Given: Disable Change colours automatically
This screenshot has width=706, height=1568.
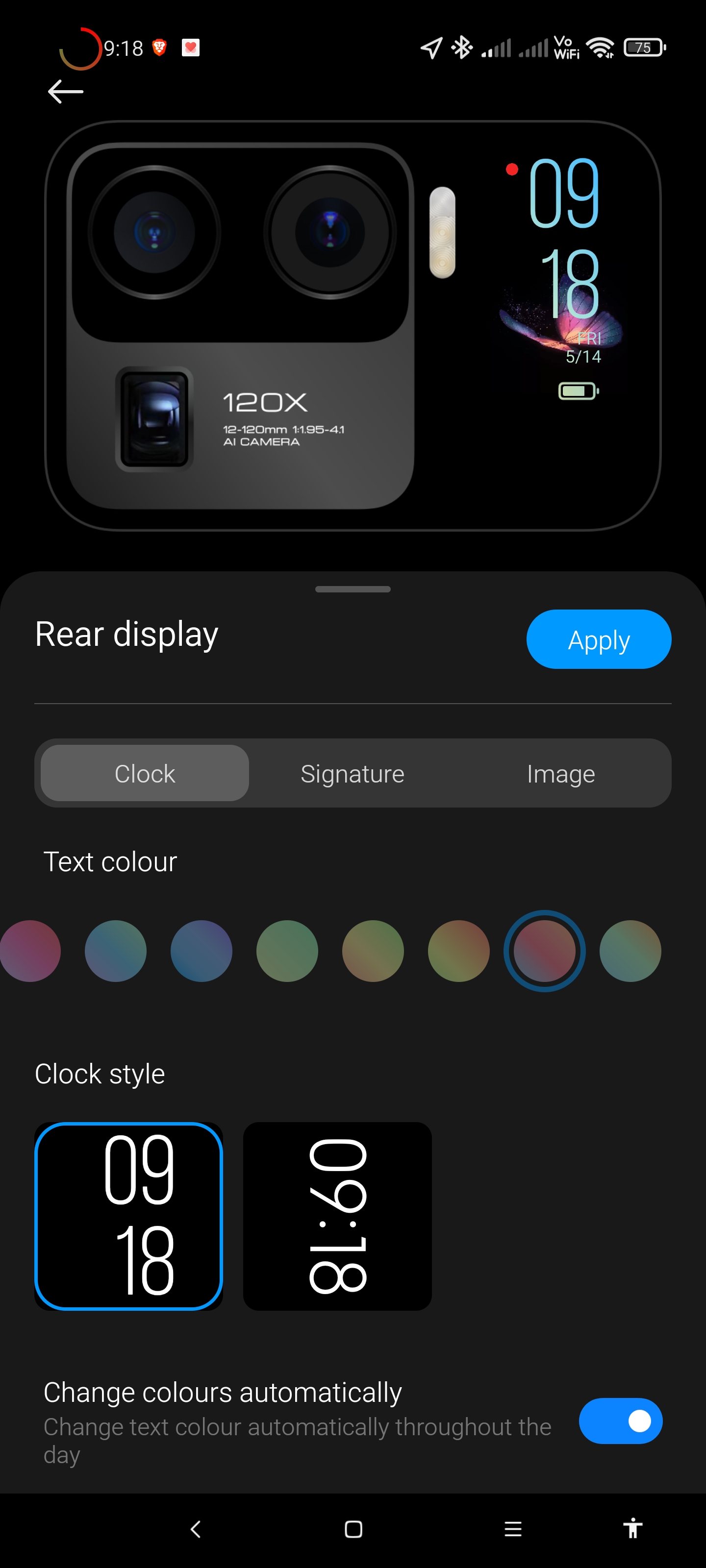Looking at the screenshot, I should [620, 1421].
